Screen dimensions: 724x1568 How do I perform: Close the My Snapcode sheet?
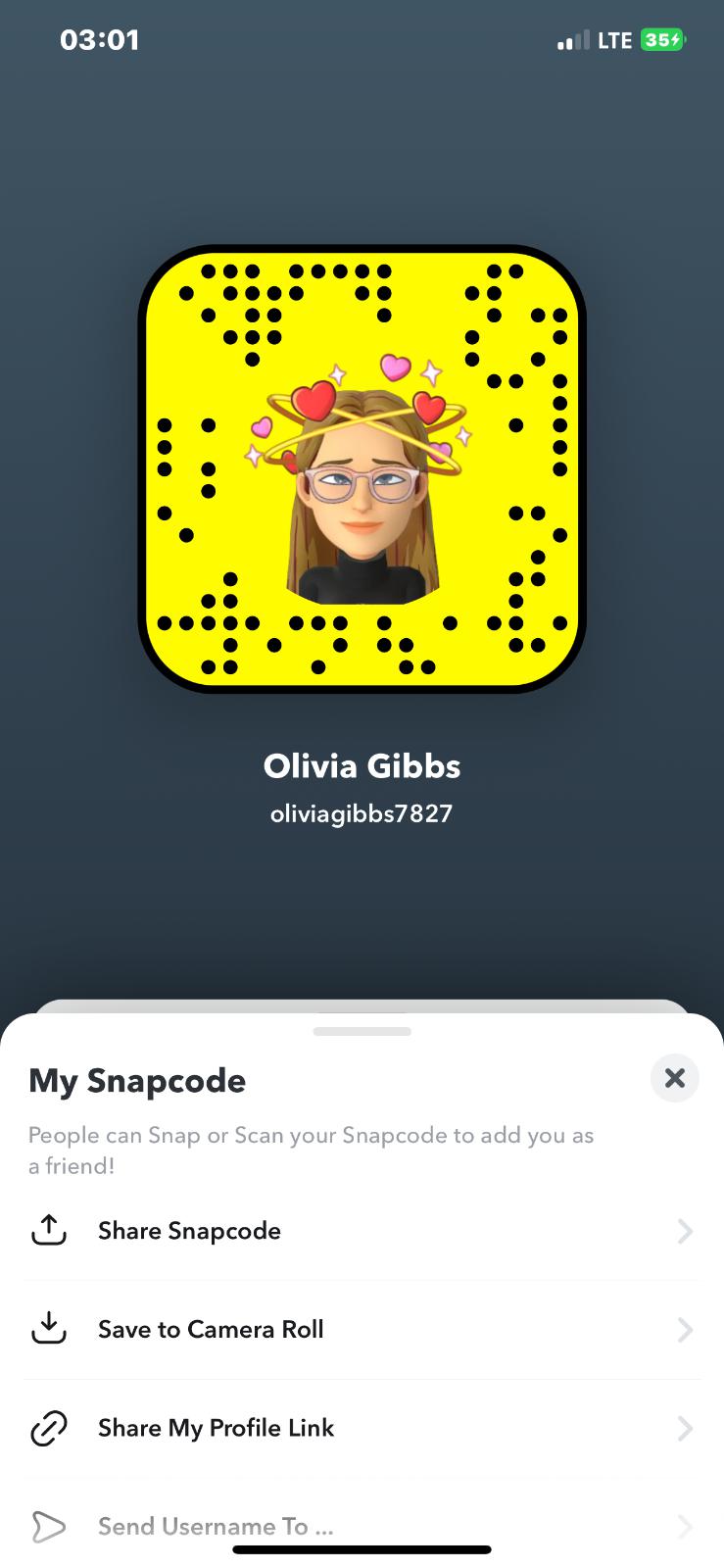[674, 1078]
